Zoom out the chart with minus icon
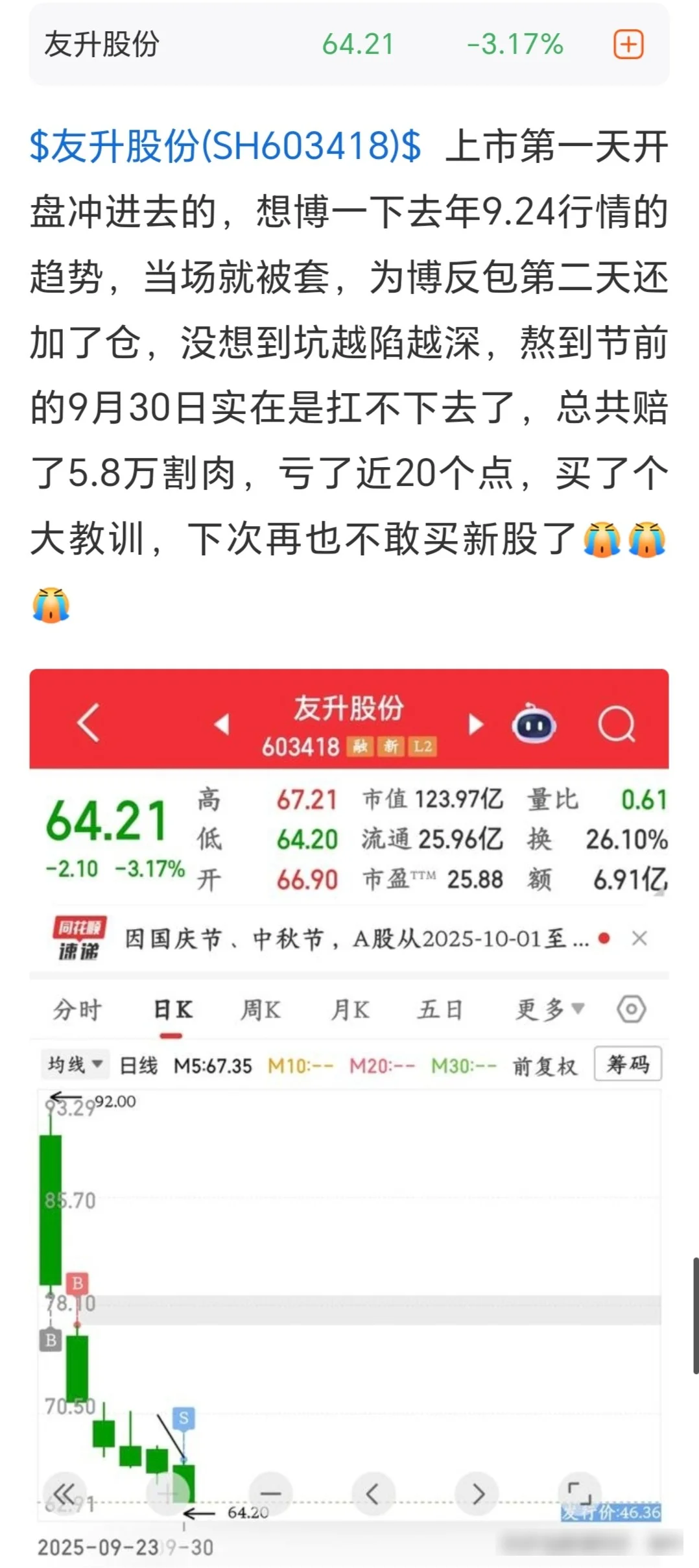This screenshot has height=1568, width=699. point(271,1493)
